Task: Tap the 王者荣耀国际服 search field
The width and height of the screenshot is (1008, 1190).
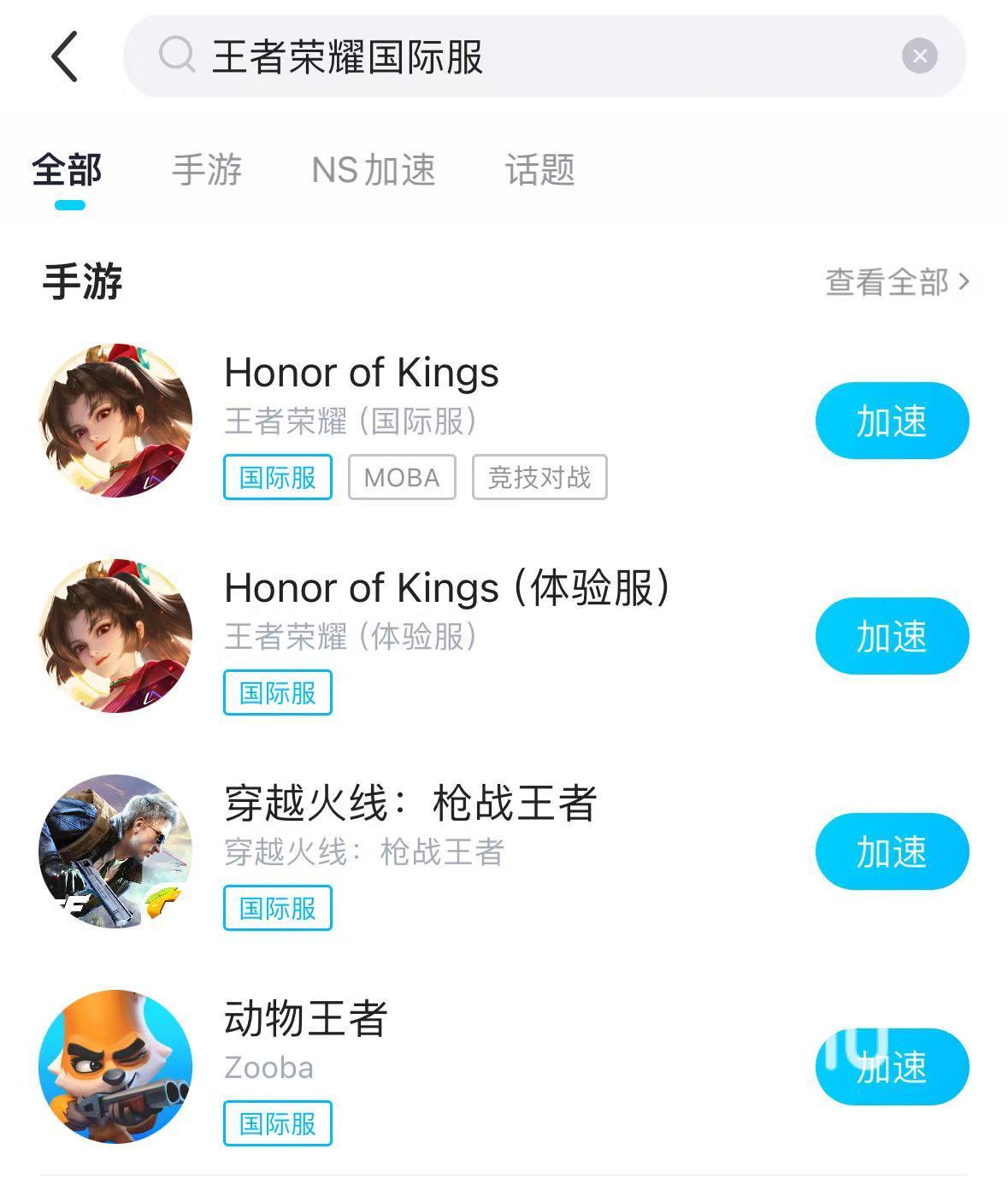Action: (x=513, y=56)
